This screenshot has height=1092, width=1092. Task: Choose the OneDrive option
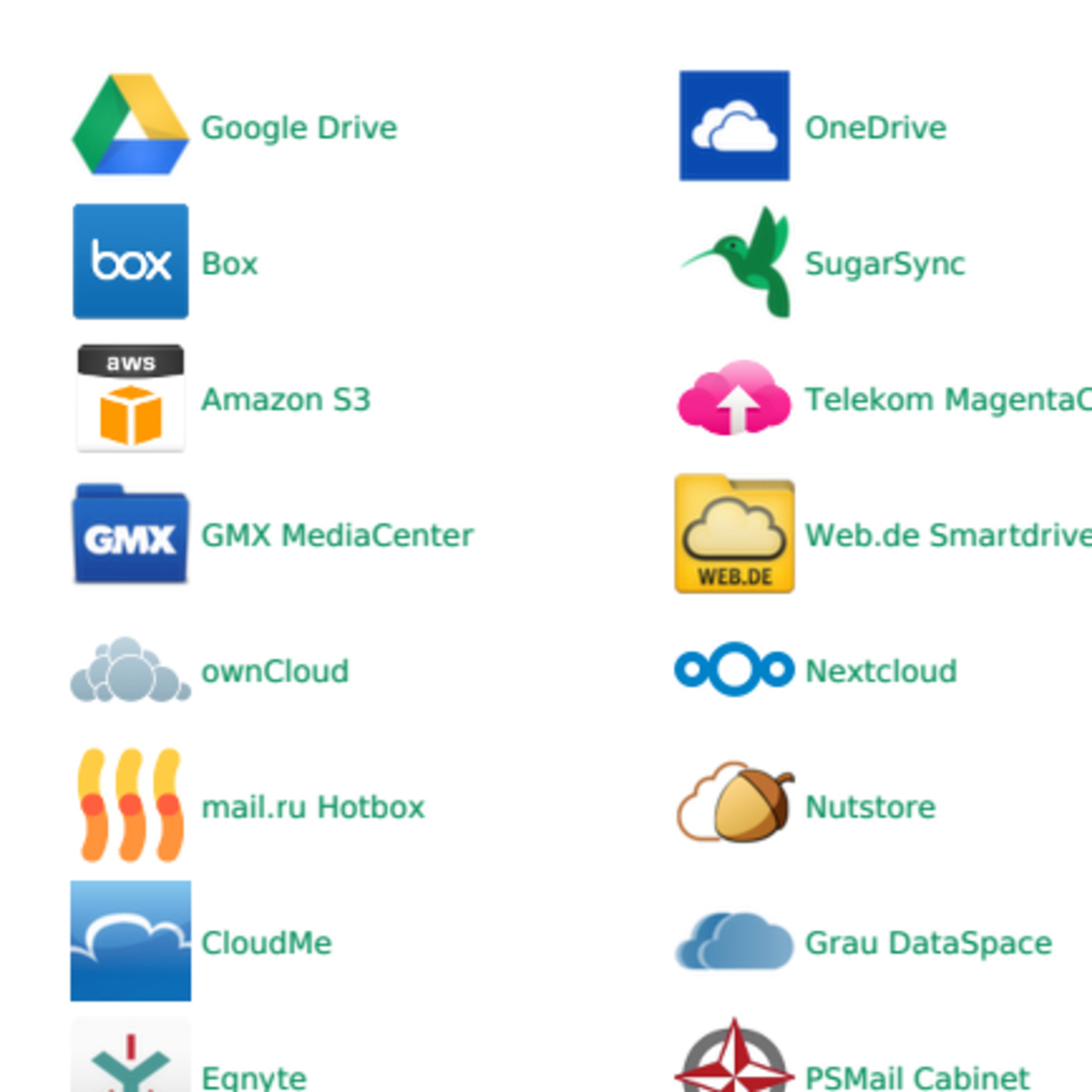[875, 128]
